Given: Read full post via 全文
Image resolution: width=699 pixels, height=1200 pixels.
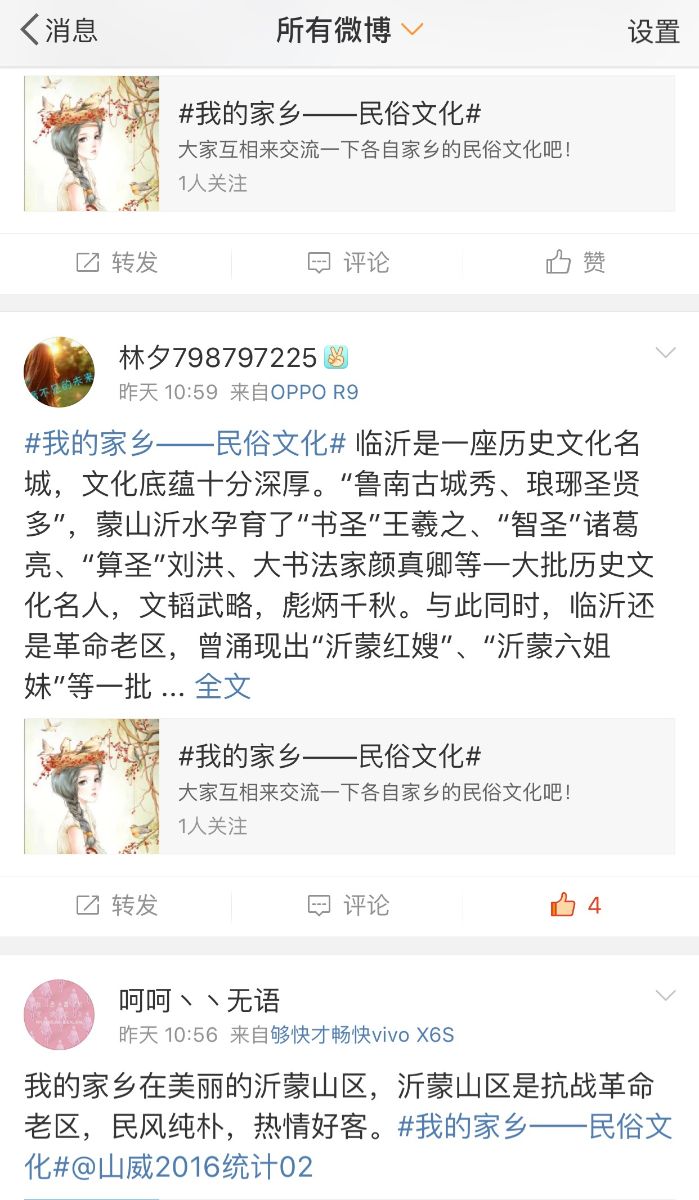Looking at the screenshot, I should 222,686.
